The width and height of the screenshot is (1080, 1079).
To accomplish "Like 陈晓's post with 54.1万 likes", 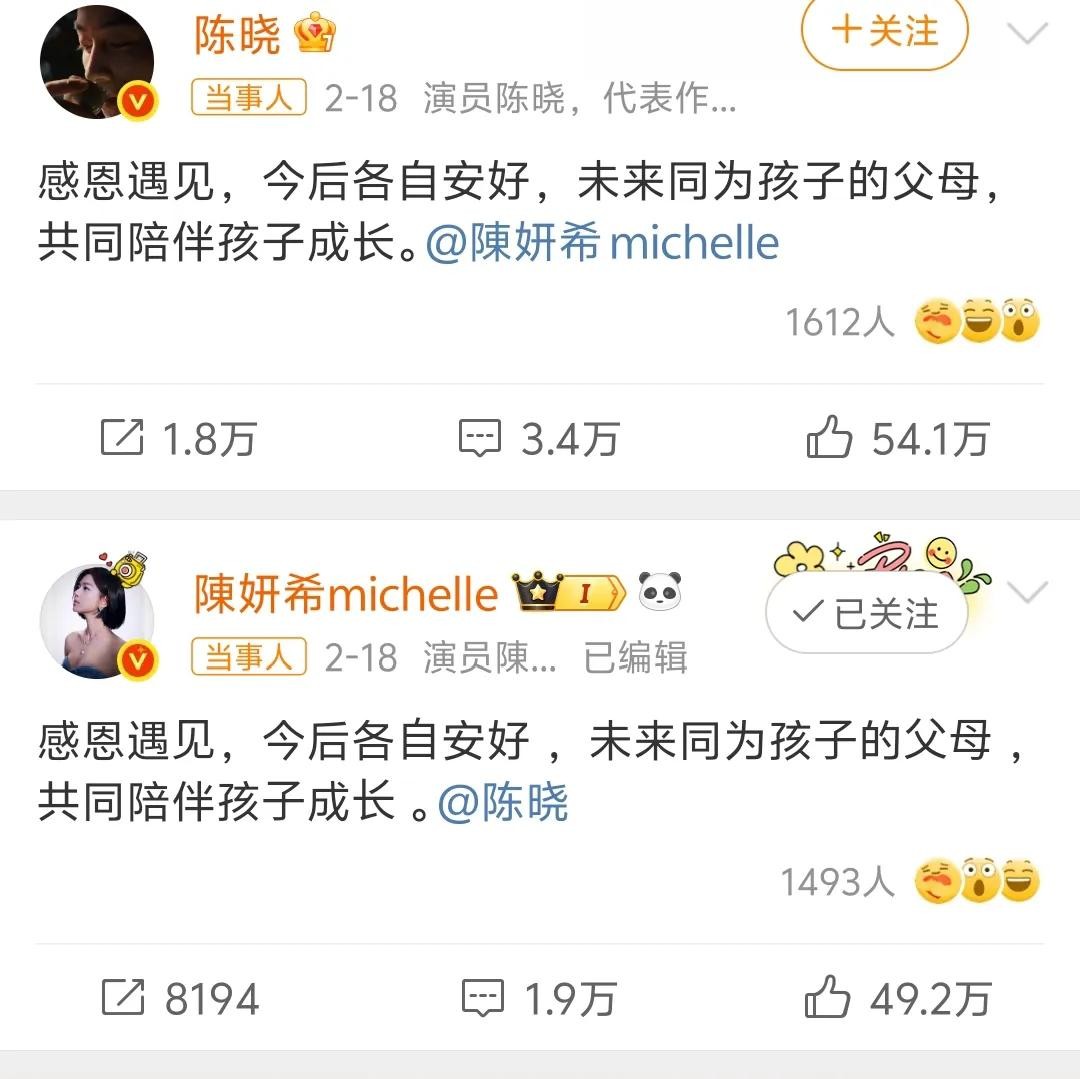I will (898, 439).
